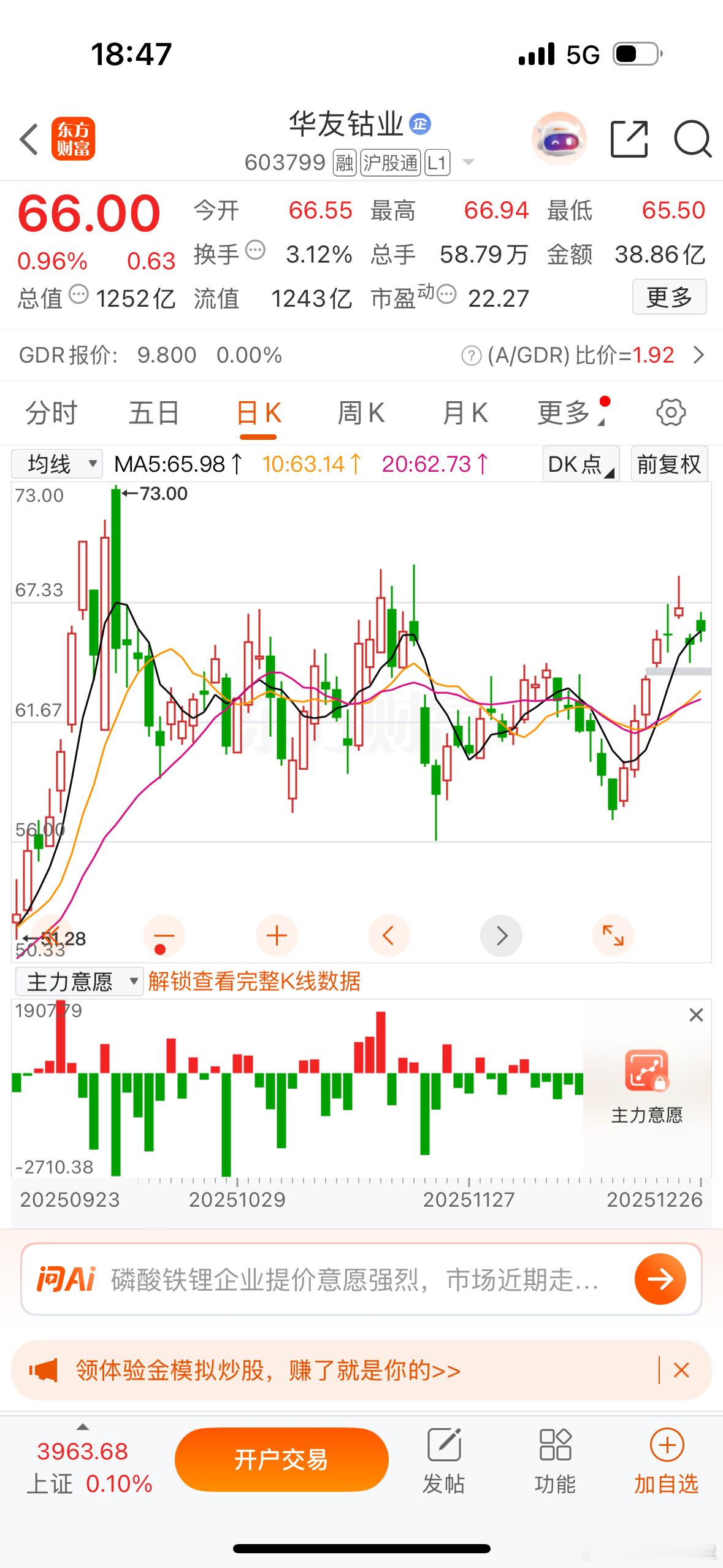
Task: Expand the 均线 indicator dropdown
Action: 57,464
